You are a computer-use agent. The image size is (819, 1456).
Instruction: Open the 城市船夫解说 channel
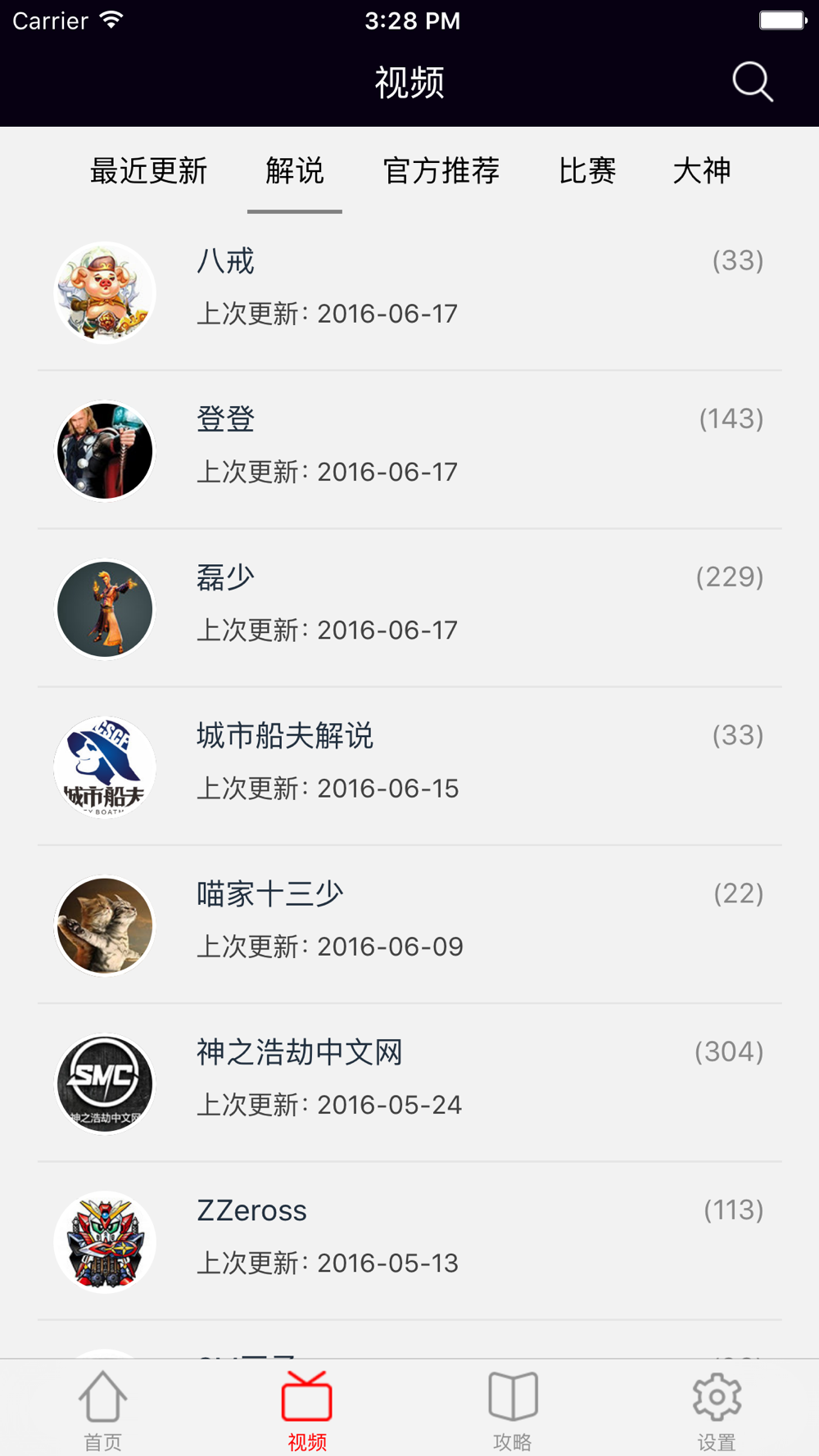[409, 766]
